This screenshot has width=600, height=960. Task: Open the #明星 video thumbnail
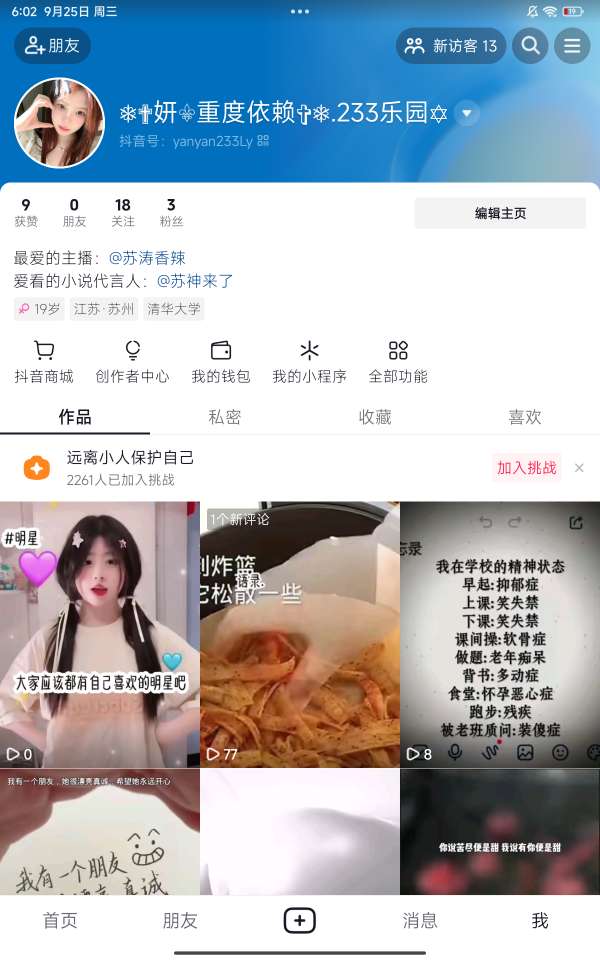coord(99,633)
